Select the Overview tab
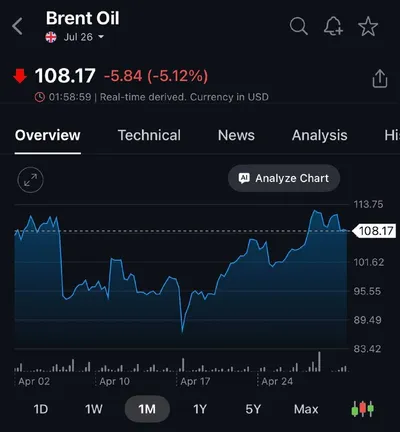The height and width of the screenshot is (432, 400). [x=48, y=135]
